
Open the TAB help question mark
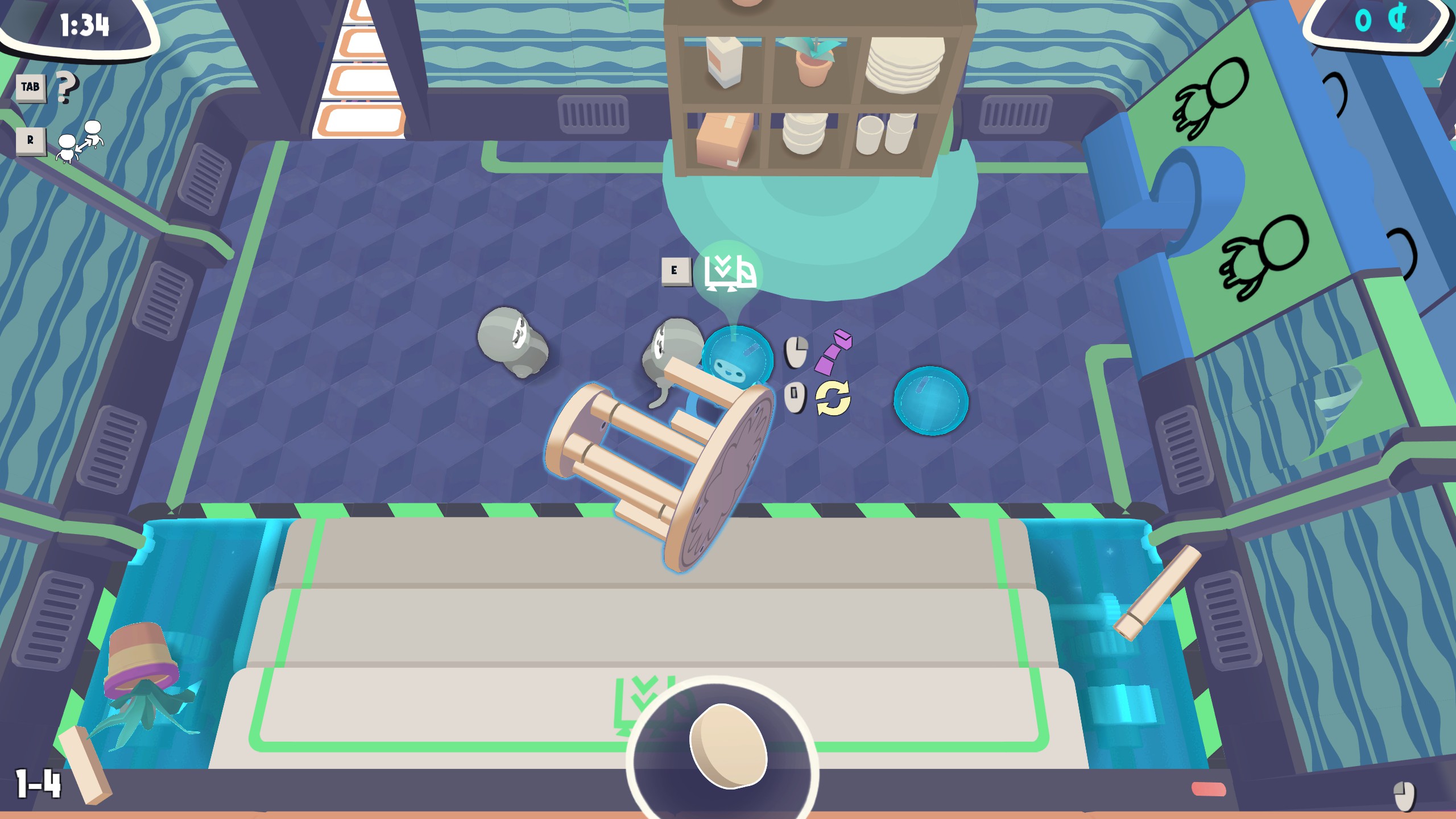[67, 87]
